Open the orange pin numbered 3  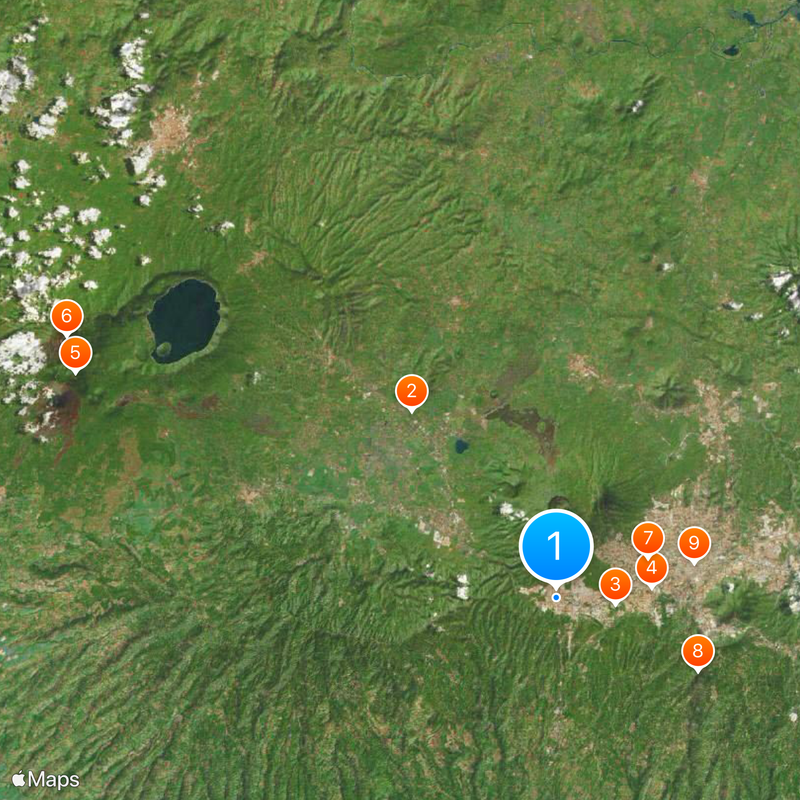tap(615, 584)
